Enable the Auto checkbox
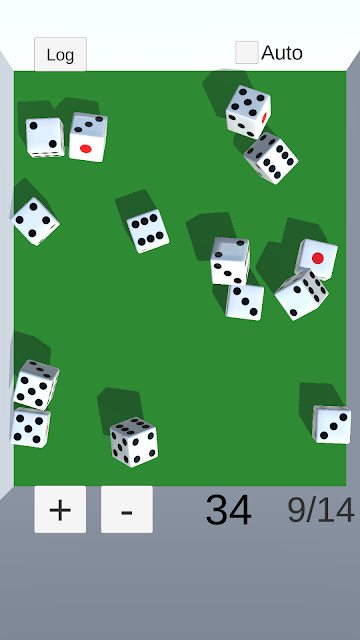The width and height of the screenshot is (360, 640). tap(247, 53)
